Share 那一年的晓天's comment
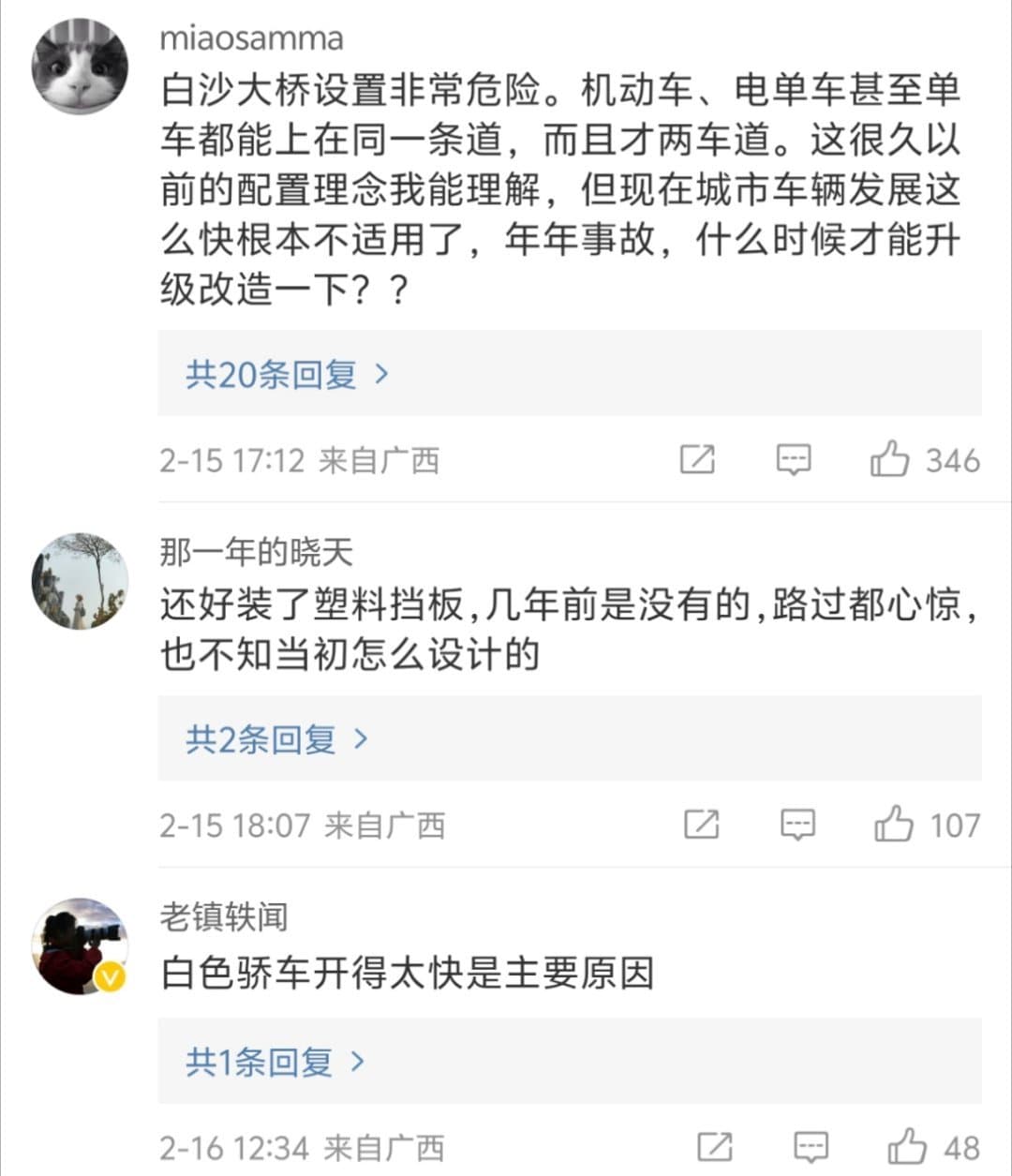Screen dimensions: 1012x1176 click(x=701, y=825)
